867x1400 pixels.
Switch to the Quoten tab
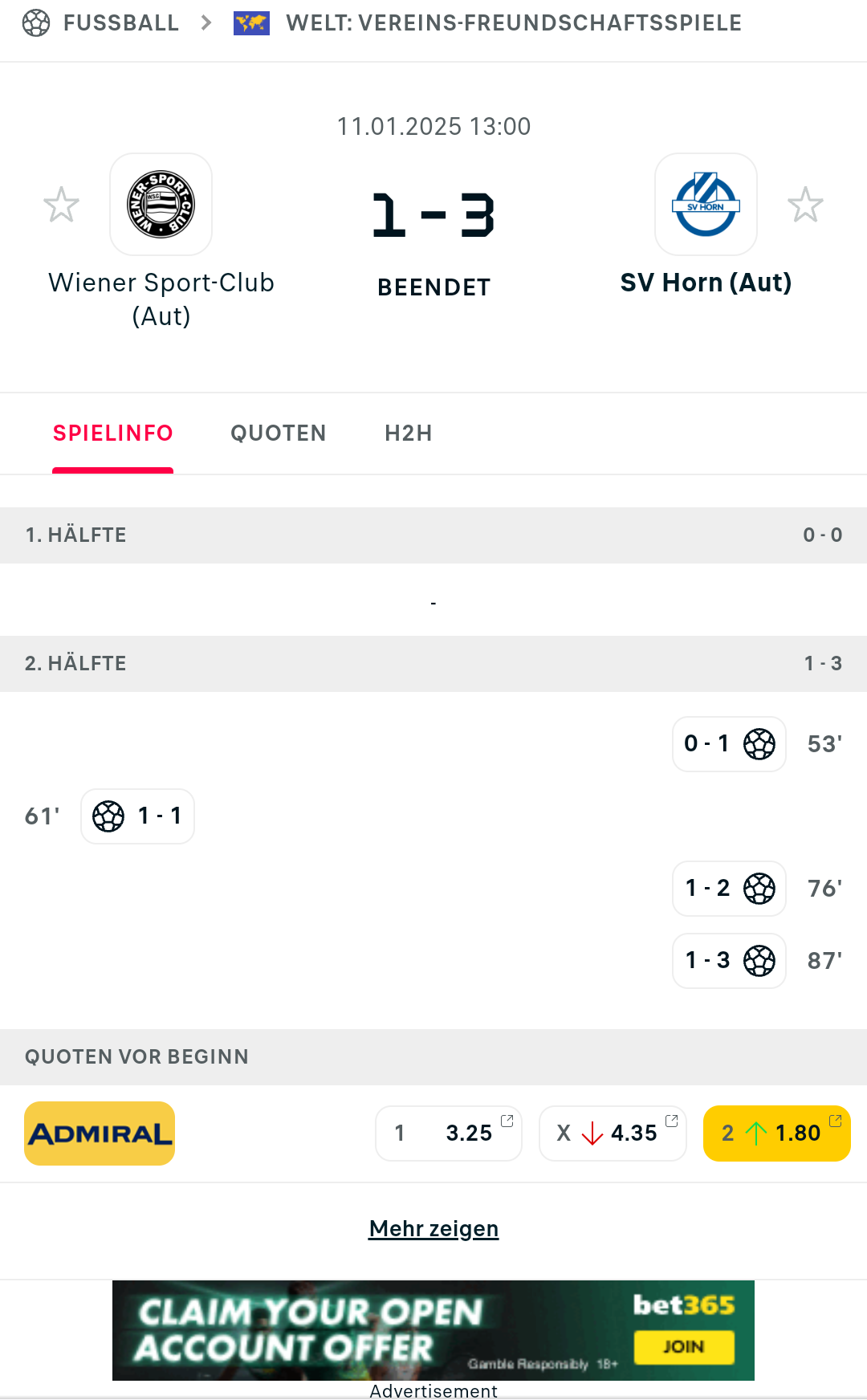[x=279, y=433]
